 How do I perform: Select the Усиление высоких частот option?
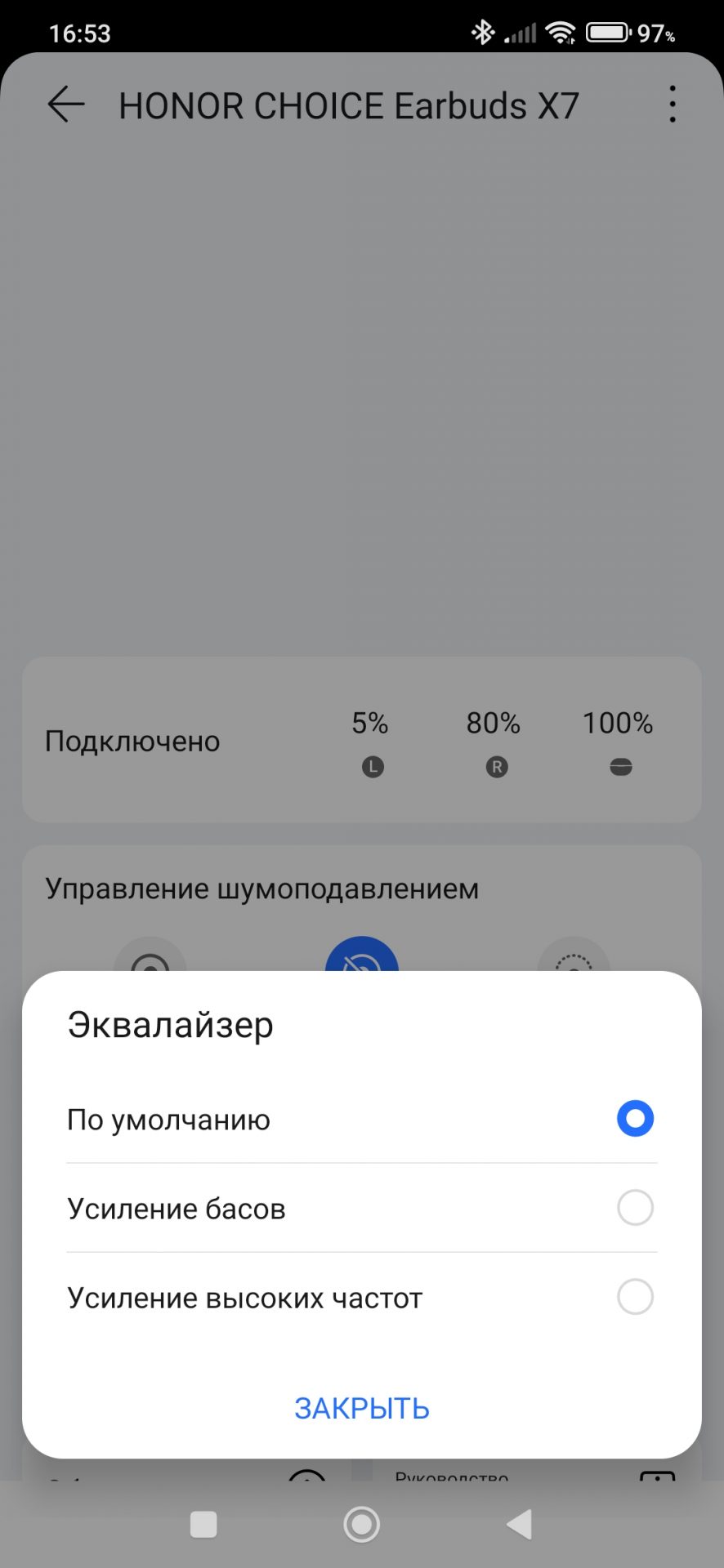pyautogui.click(x=635, y=1297)
